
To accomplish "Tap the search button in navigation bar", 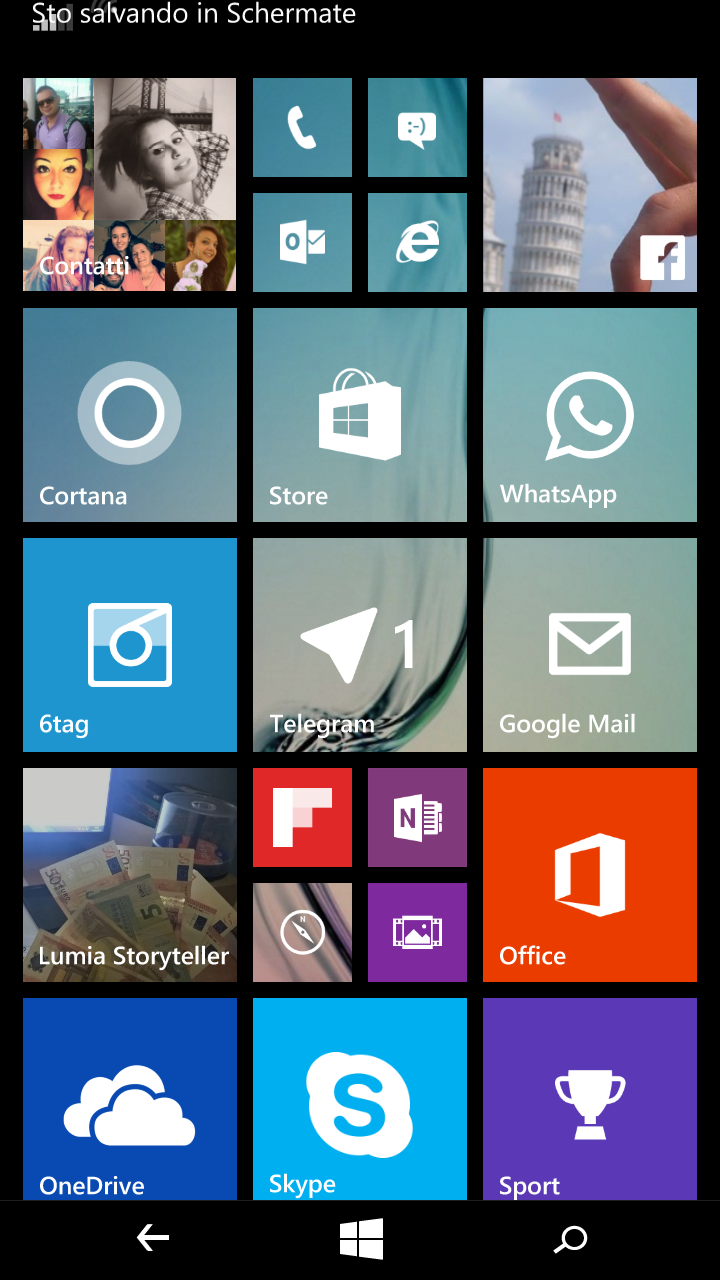I will pyautogui.click(x=571, y=1240).
